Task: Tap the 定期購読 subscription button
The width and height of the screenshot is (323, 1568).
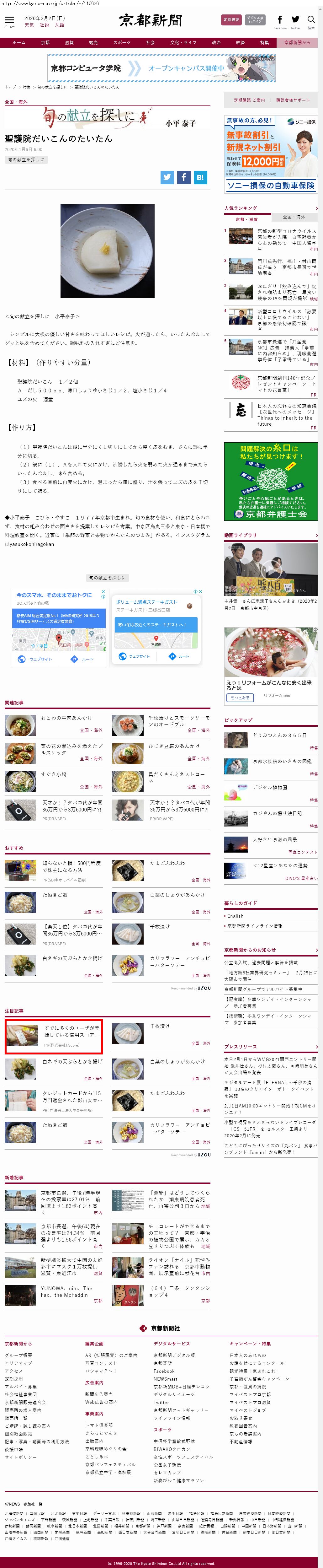Action: coord(230,19)
